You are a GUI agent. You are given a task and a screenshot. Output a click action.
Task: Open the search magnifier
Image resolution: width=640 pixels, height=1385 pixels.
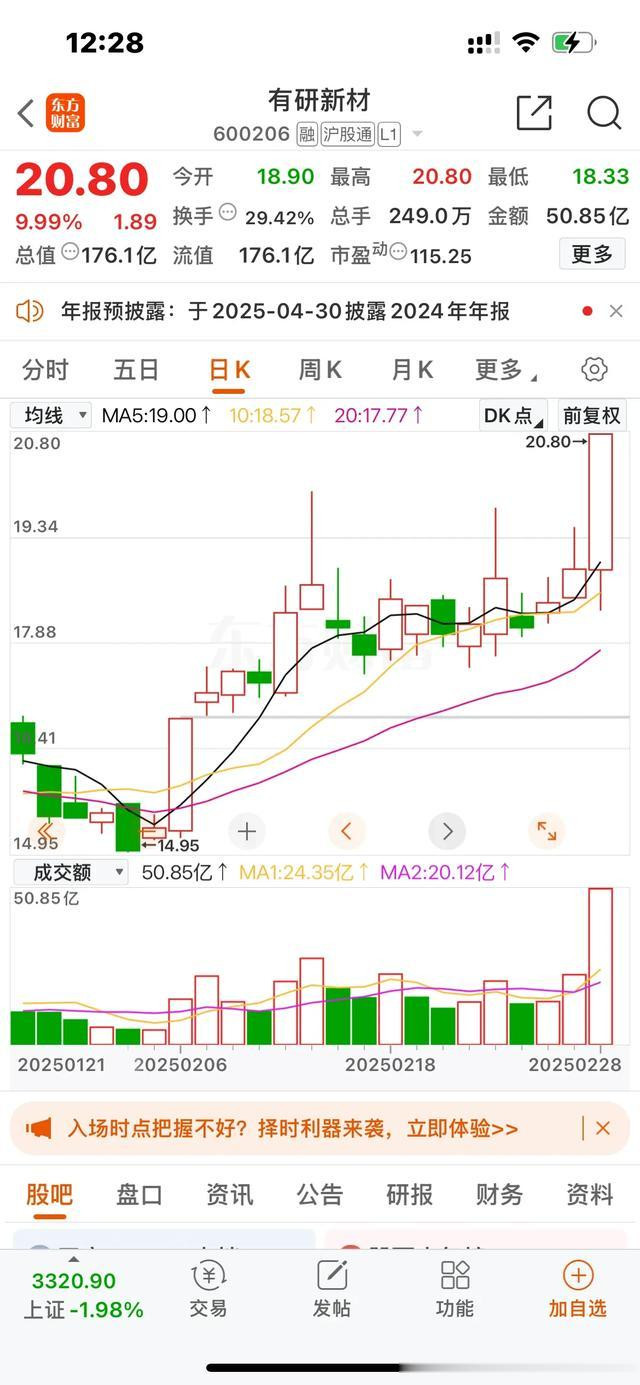[x=604, y=113]
